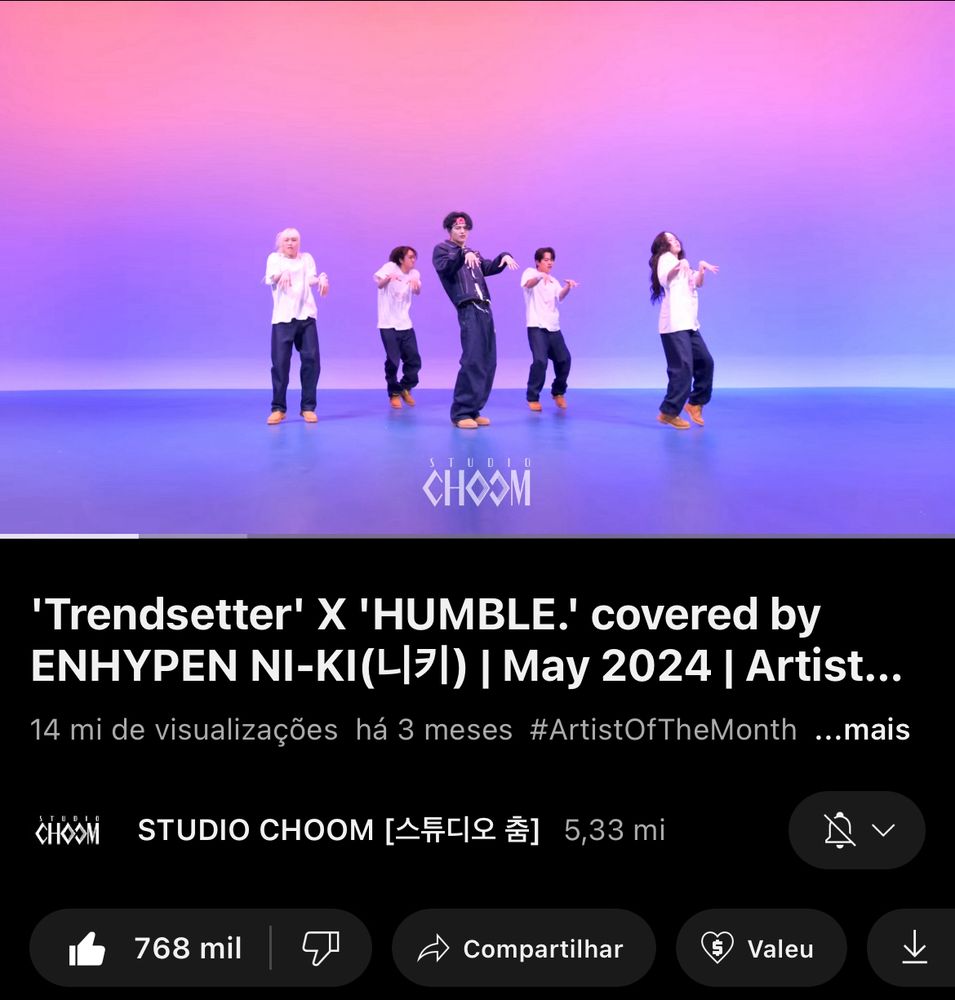Dislike this video
The image size is (955, 1000).
pos(321,948)
